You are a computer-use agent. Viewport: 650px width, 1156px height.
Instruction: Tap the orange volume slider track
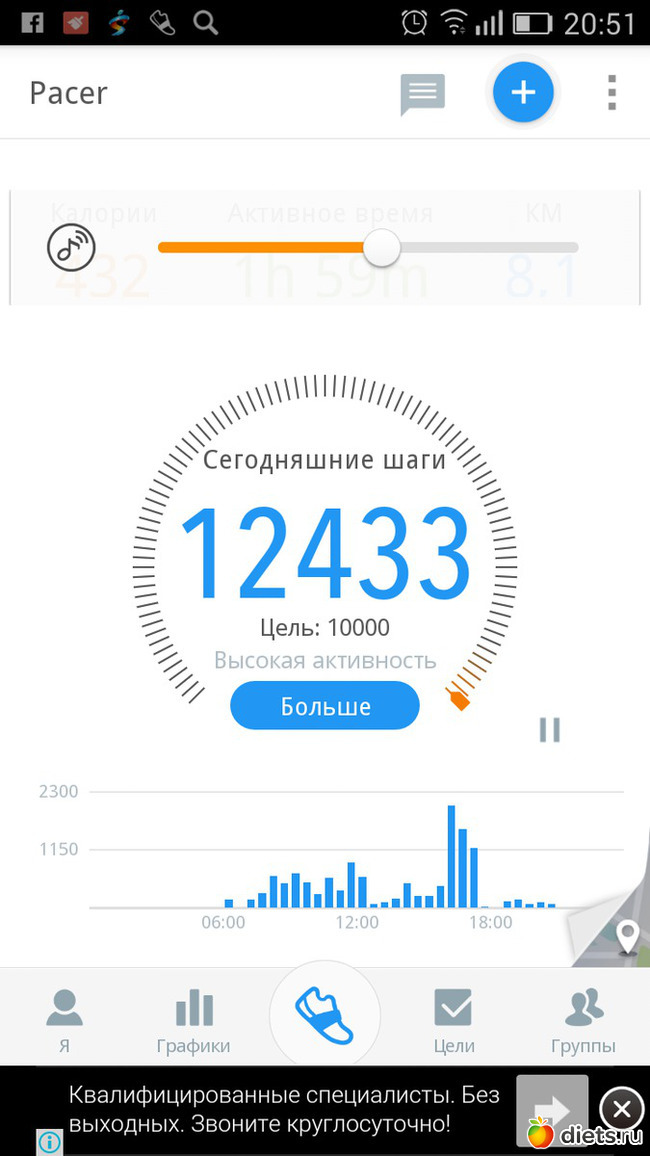260,247
